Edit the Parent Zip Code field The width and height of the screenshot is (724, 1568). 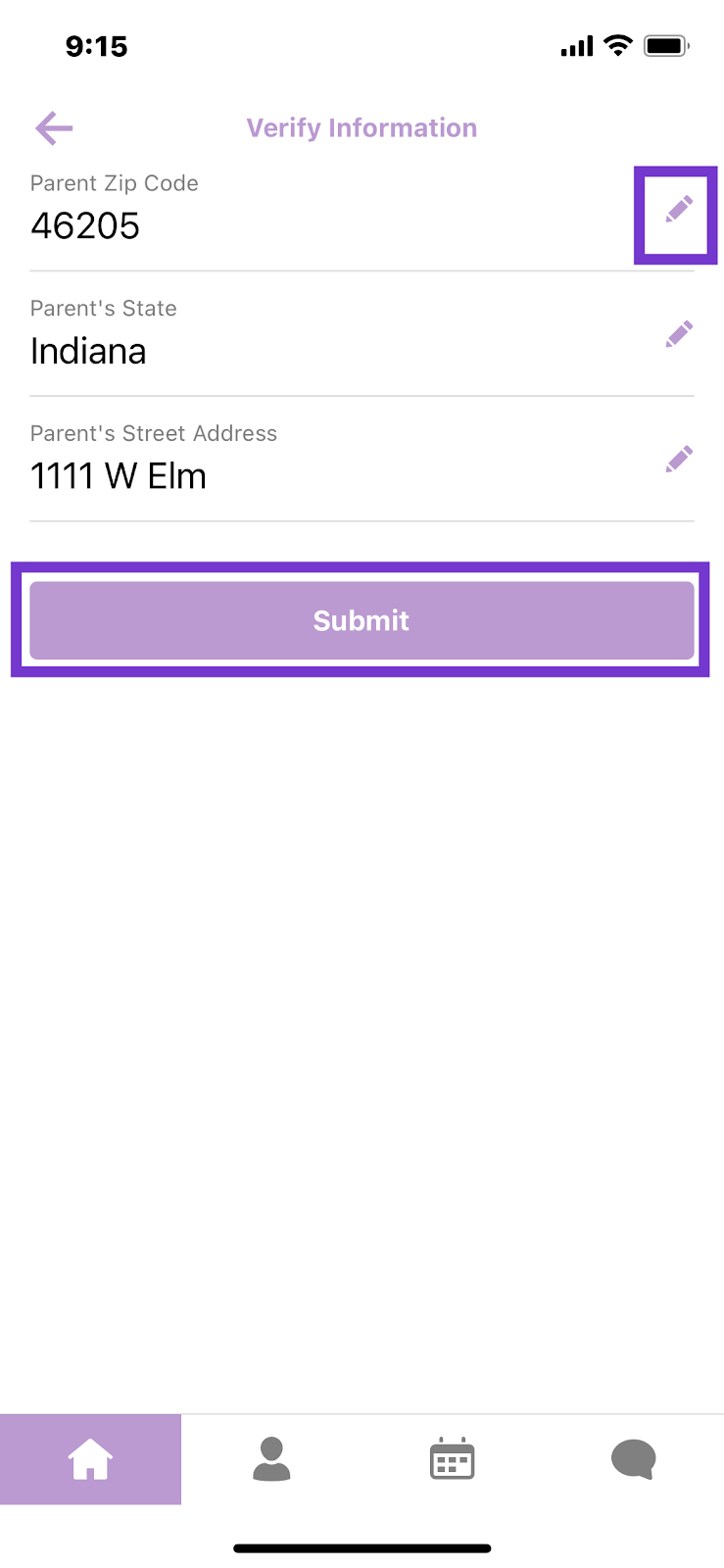pyautogui.click(x=679, y=209)
